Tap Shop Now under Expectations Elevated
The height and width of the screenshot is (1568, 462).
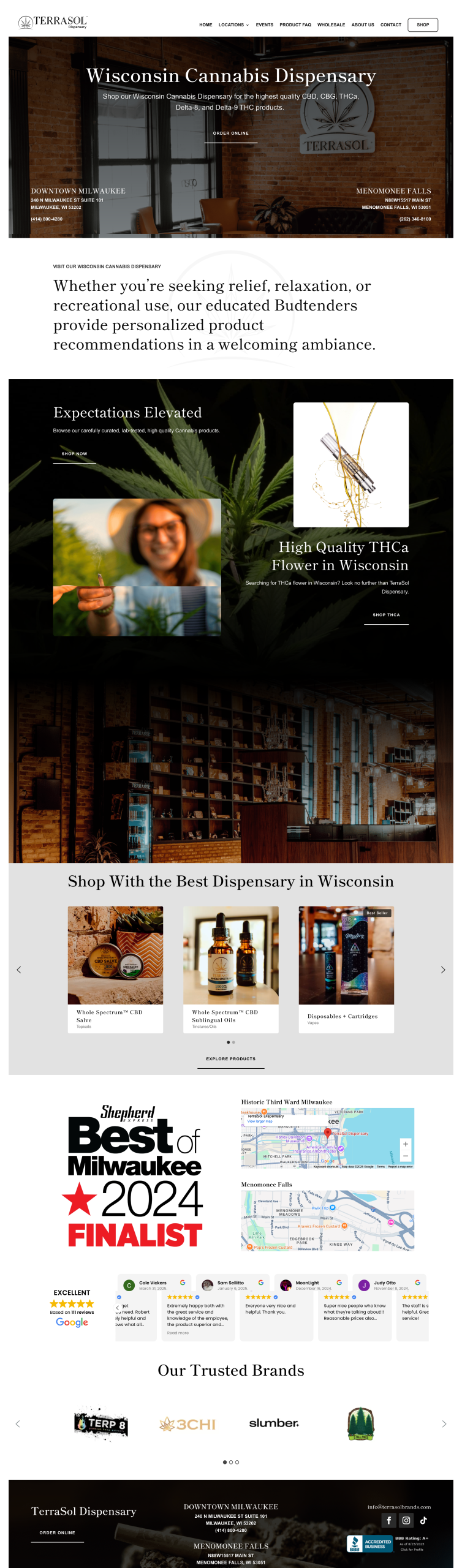(x=74, y=454)
